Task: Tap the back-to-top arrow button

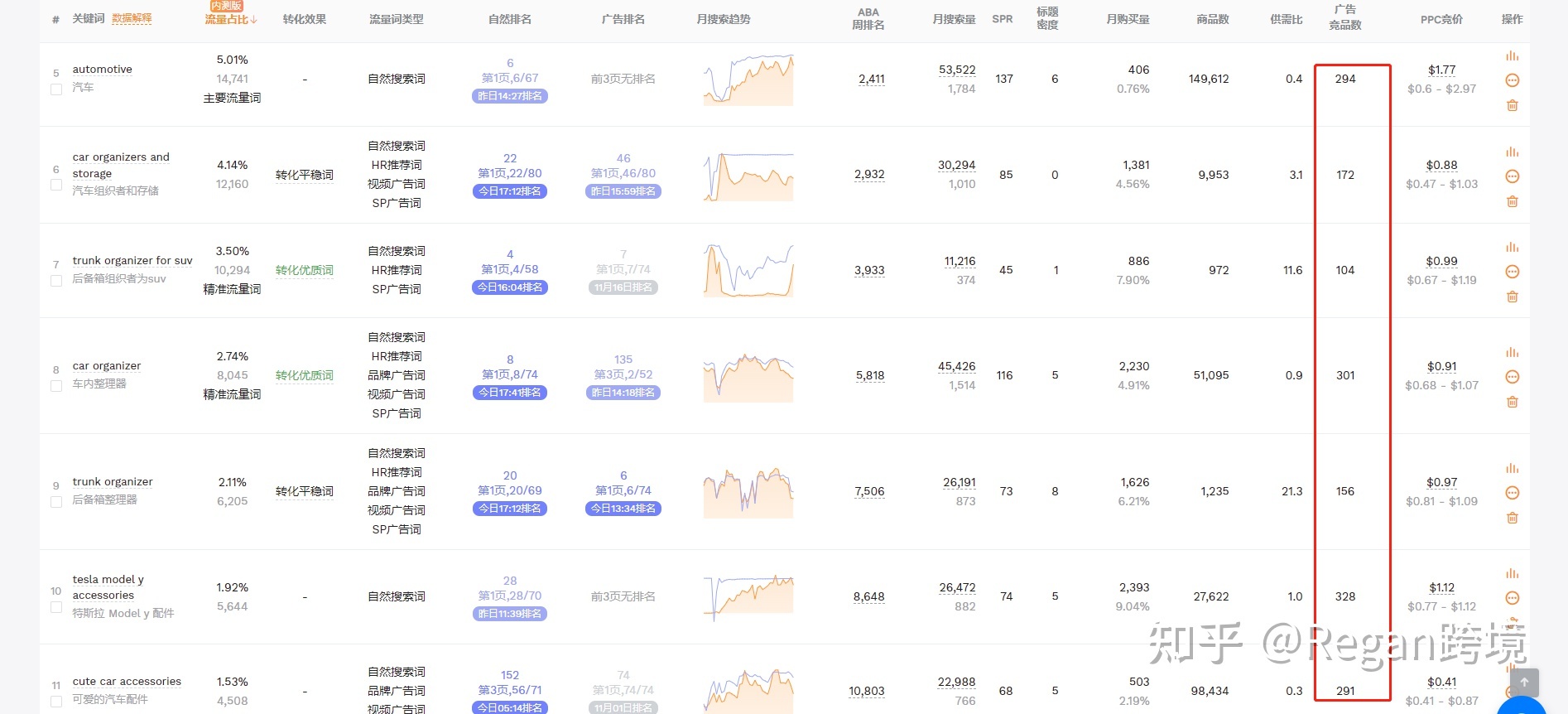Action: [x=1524, y=683]
